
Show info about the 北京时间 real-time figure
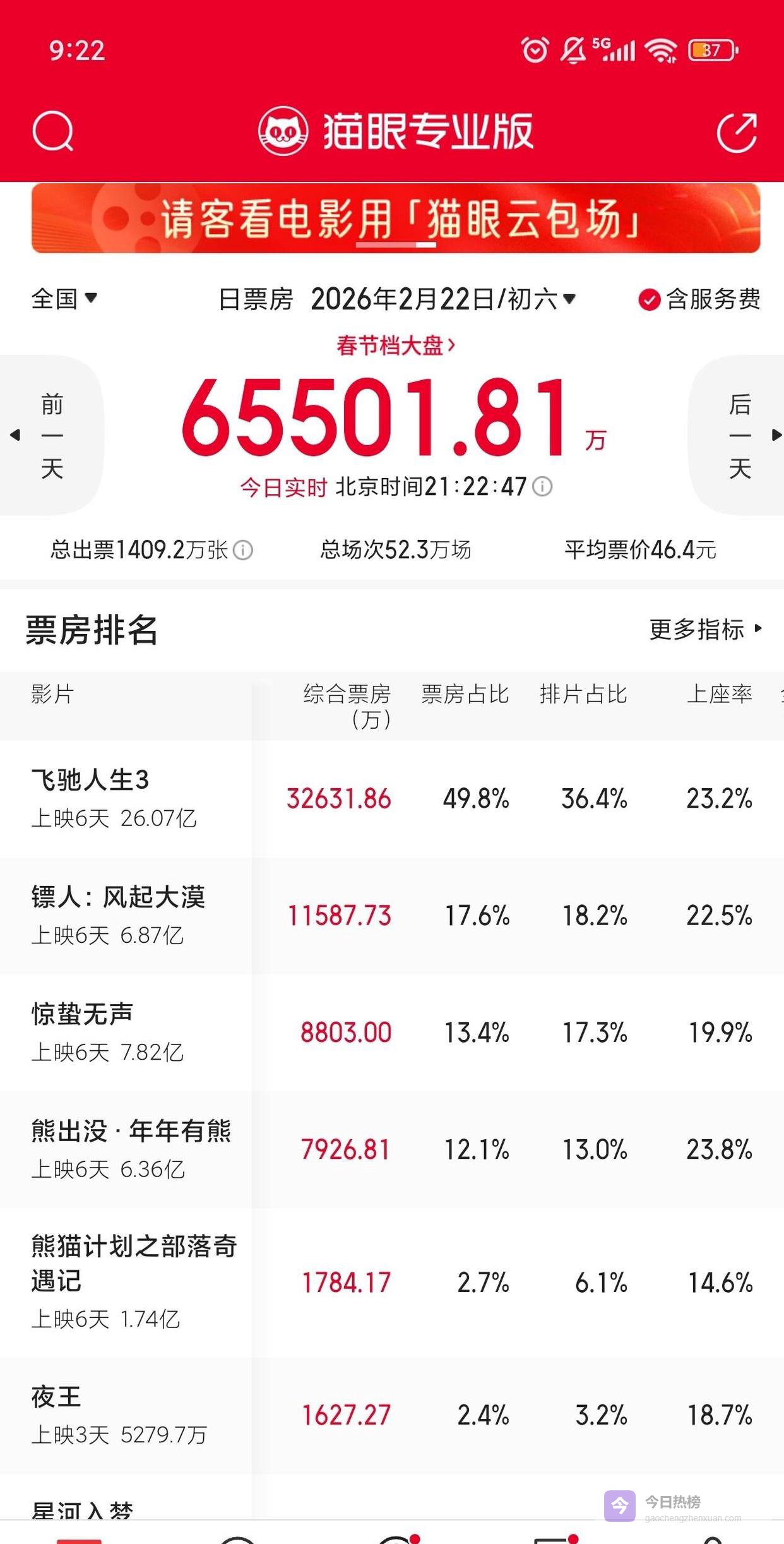pyautogui.click(x=542, y=486)
